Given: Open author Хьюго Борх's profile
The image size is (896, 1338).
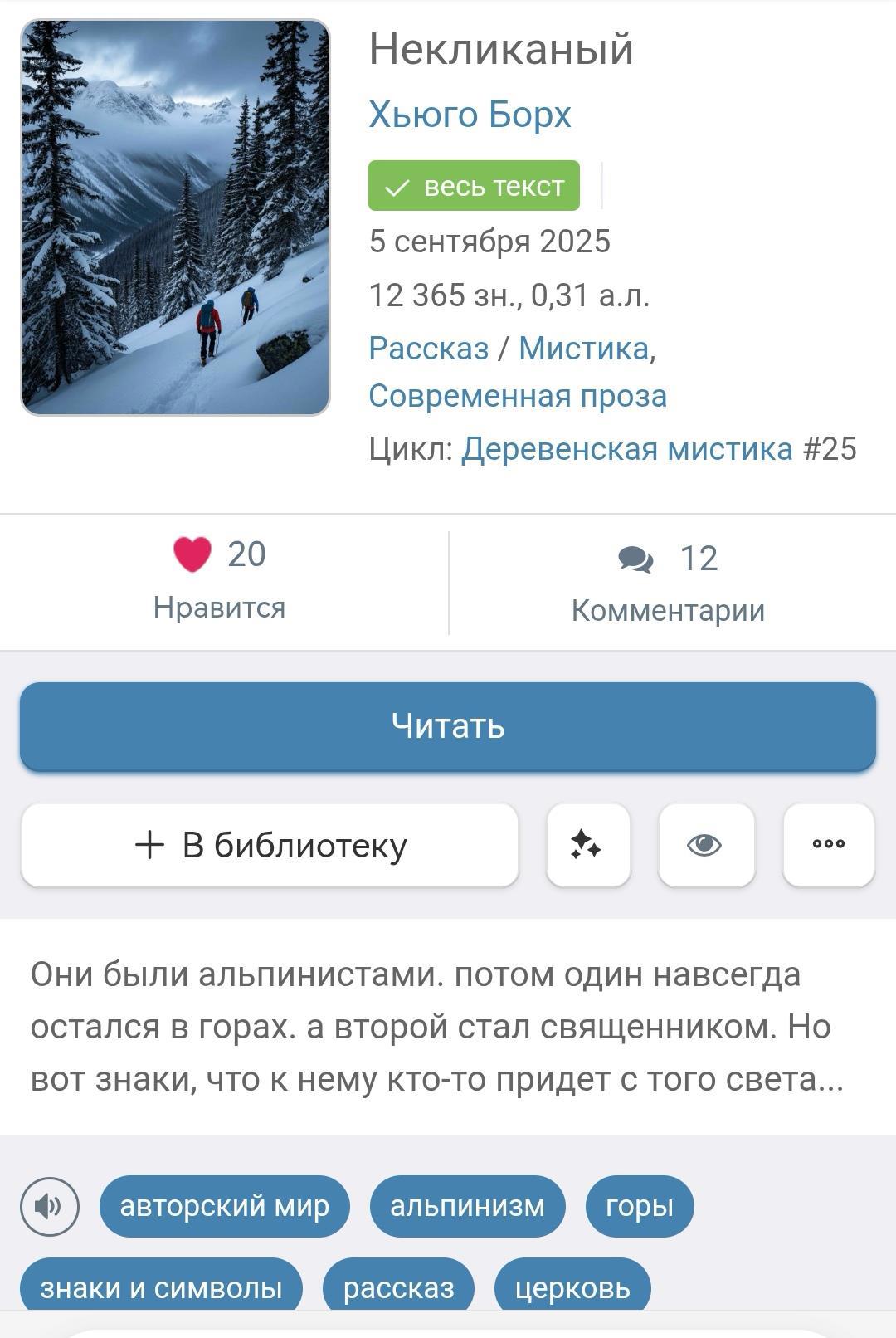Looking at the screenshot, I should 470,115.
